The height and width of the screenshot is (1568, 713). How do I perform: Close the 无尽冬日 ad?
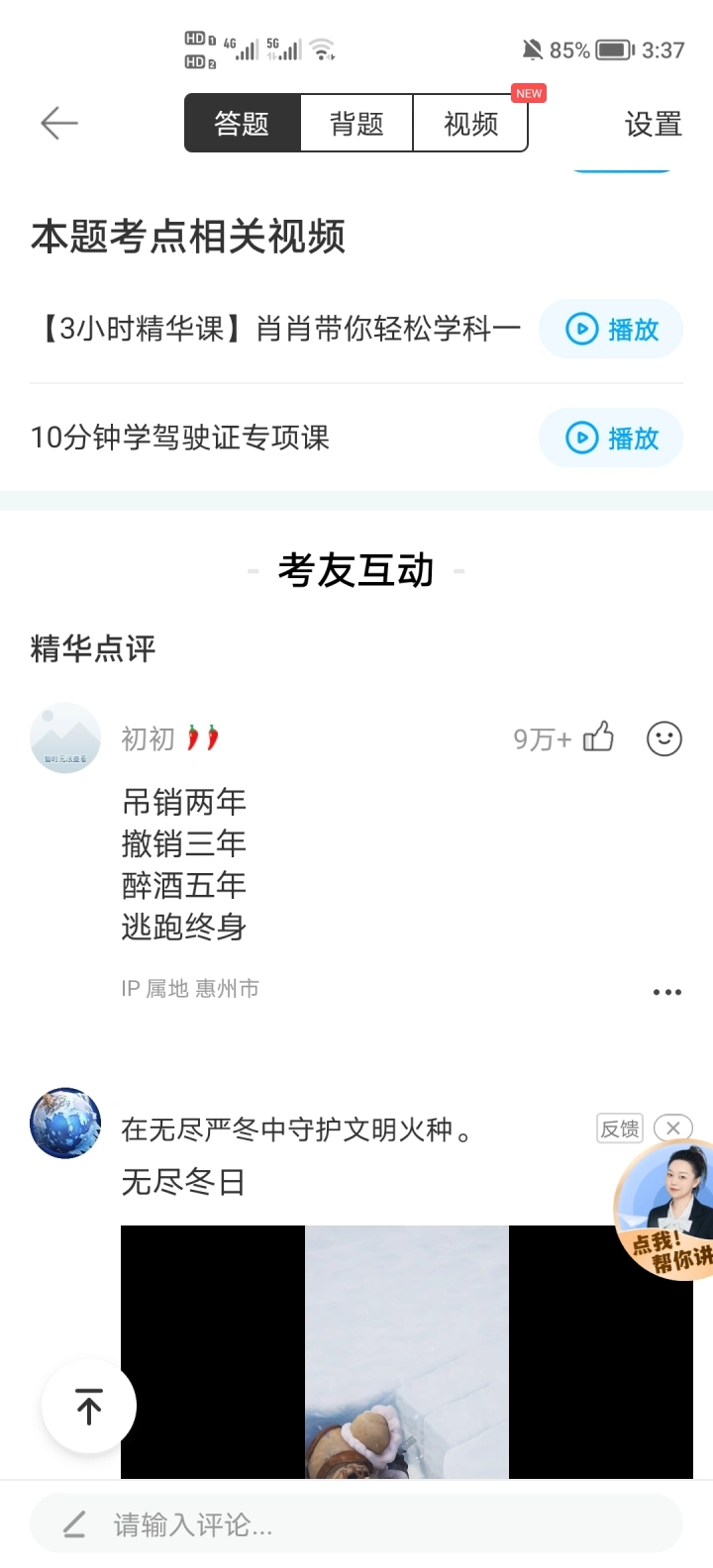pyautogui.click(x=673, y=1127)
